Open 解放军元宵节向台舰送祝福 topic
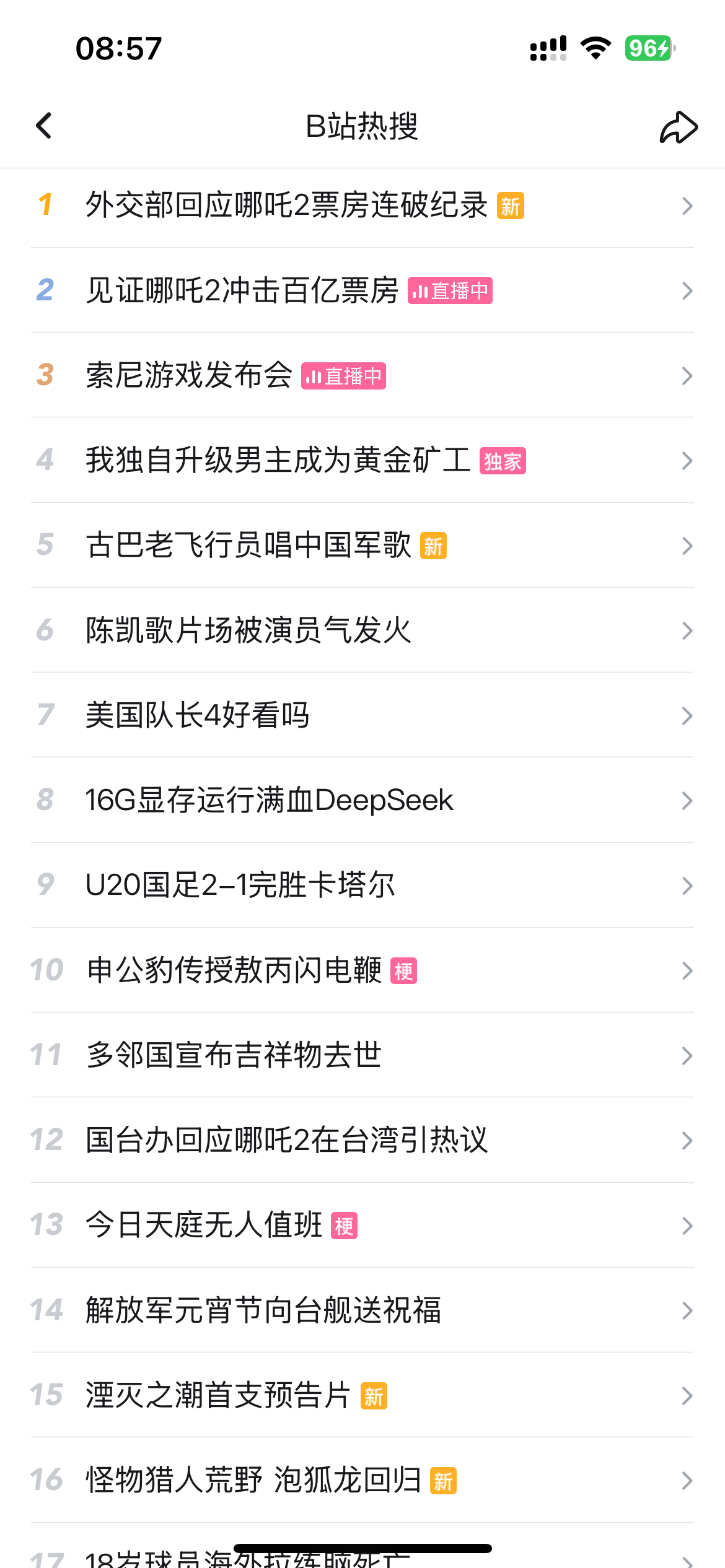This screenshot has width=725, height=1568. click(263, 1310)
